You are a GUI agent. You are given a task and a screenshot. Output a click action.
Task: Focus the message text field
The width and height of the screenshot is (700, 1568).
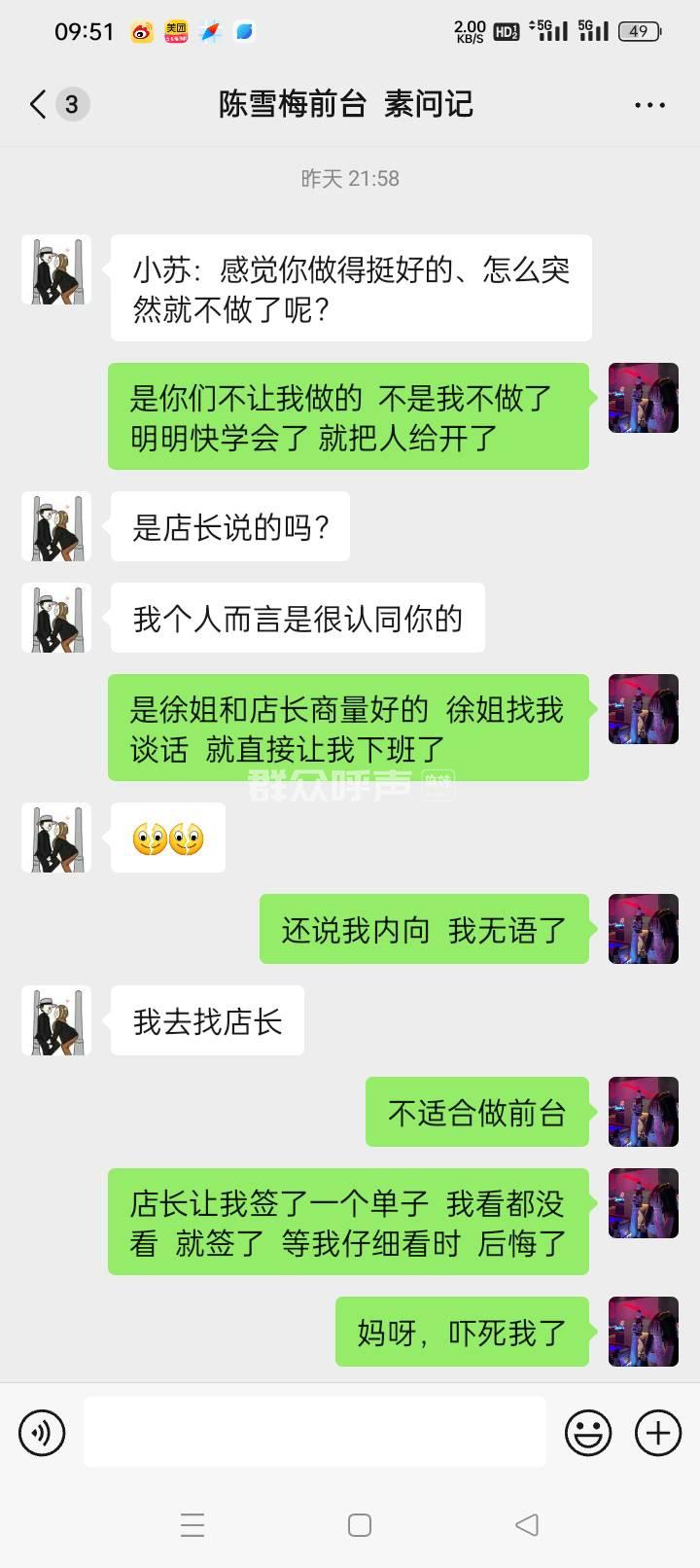pyautogui.click(x=314, y=1432)
